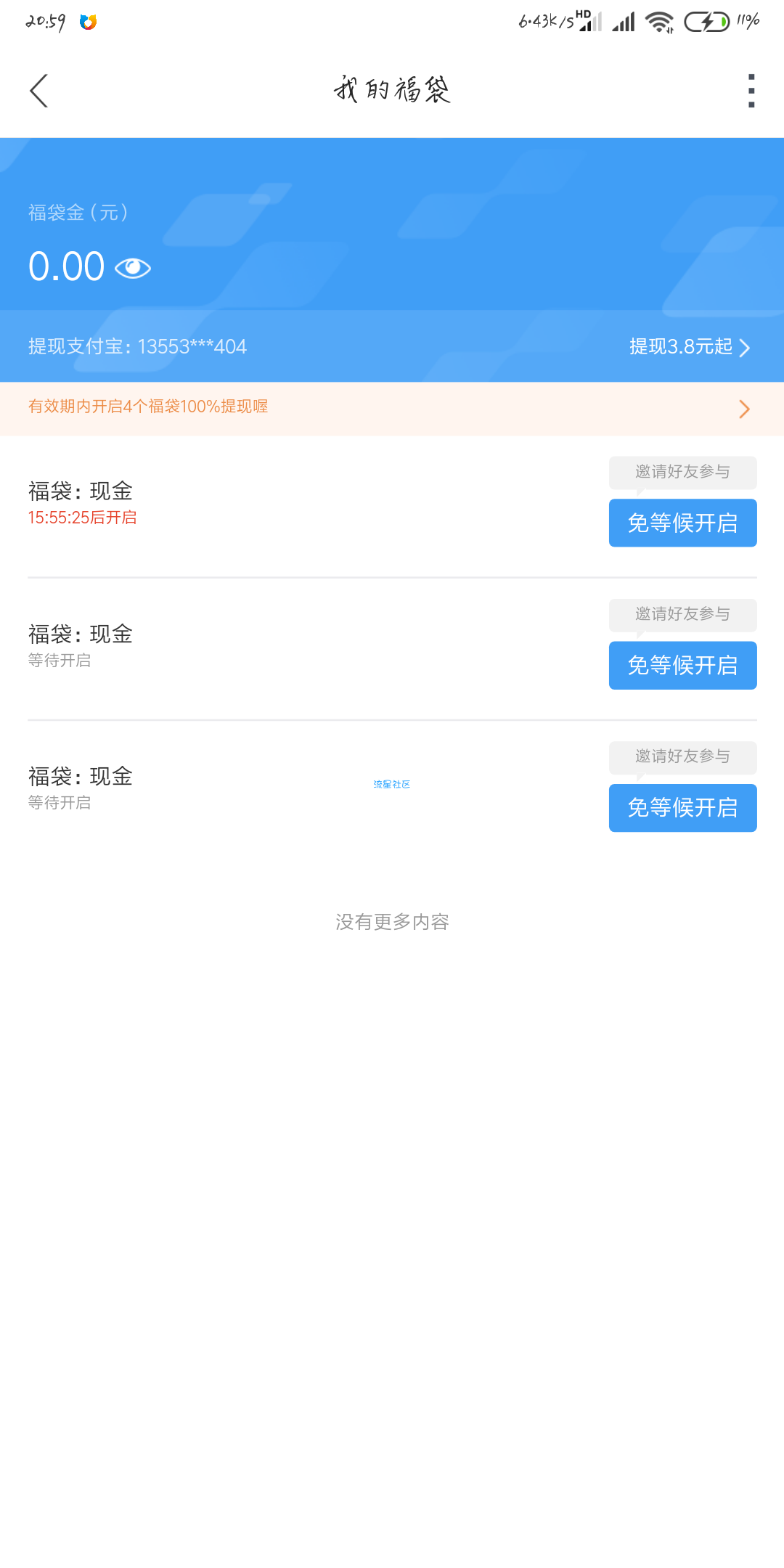Open the 有效期内开启4个福袋 notice banner
The height and width of the screenshot is (1568, 784).
pyautogui.click(x=392, y=408)
